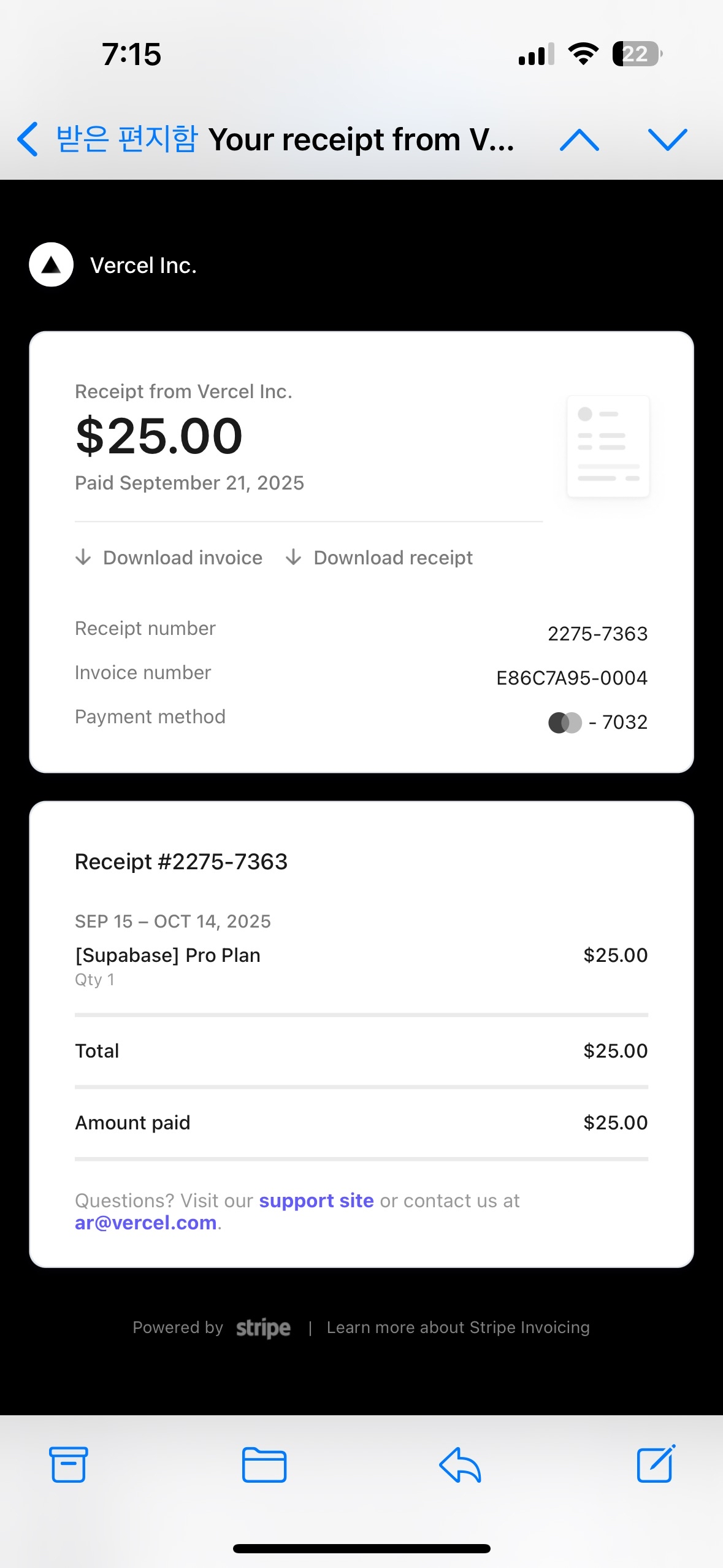Viewport: 723px width, 1568px height.
Task: Go back to the 받은 편지함 inbox
Action: pos(107,139)
